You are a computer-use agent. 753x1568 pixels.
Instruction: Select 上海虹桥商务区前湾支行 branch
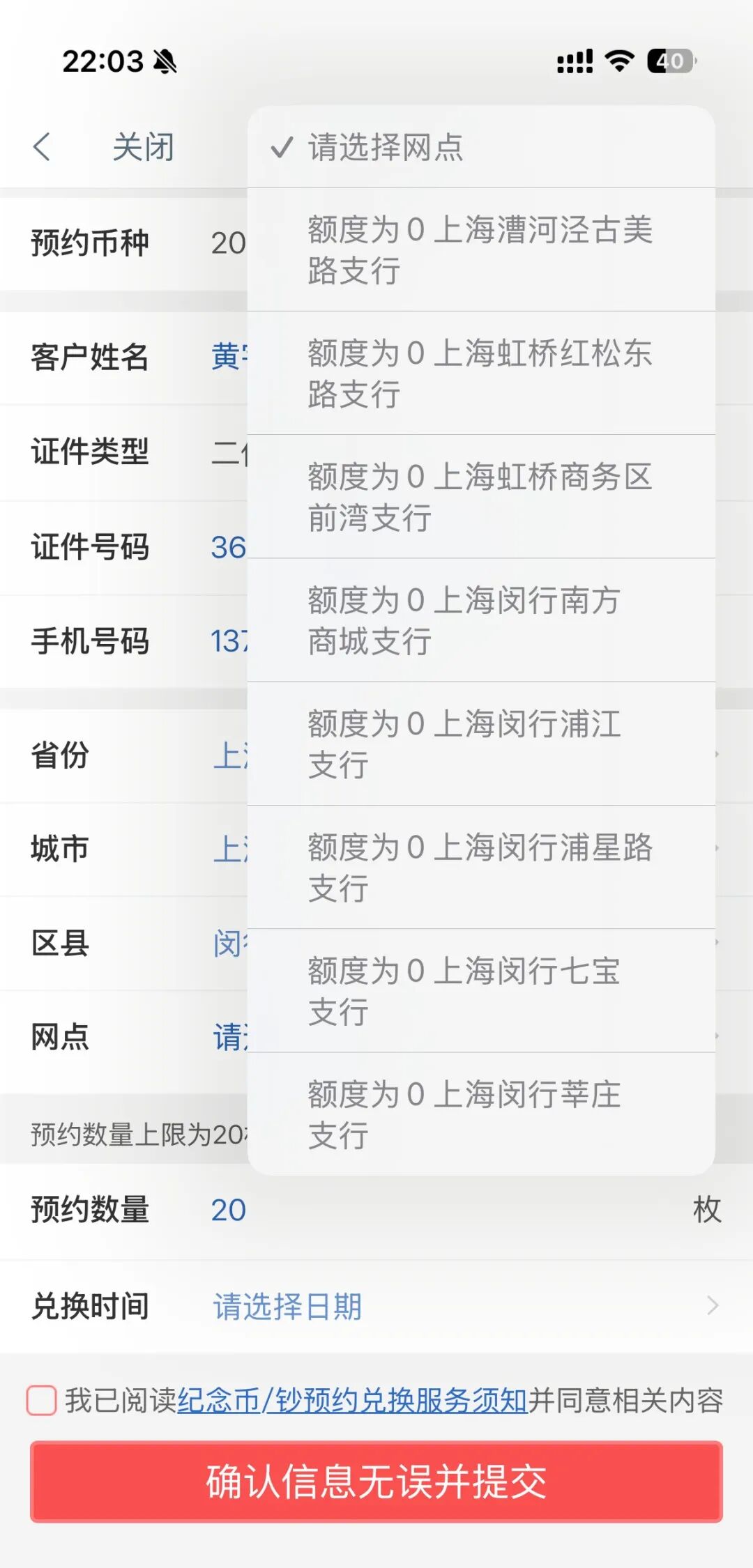(481, 496)
